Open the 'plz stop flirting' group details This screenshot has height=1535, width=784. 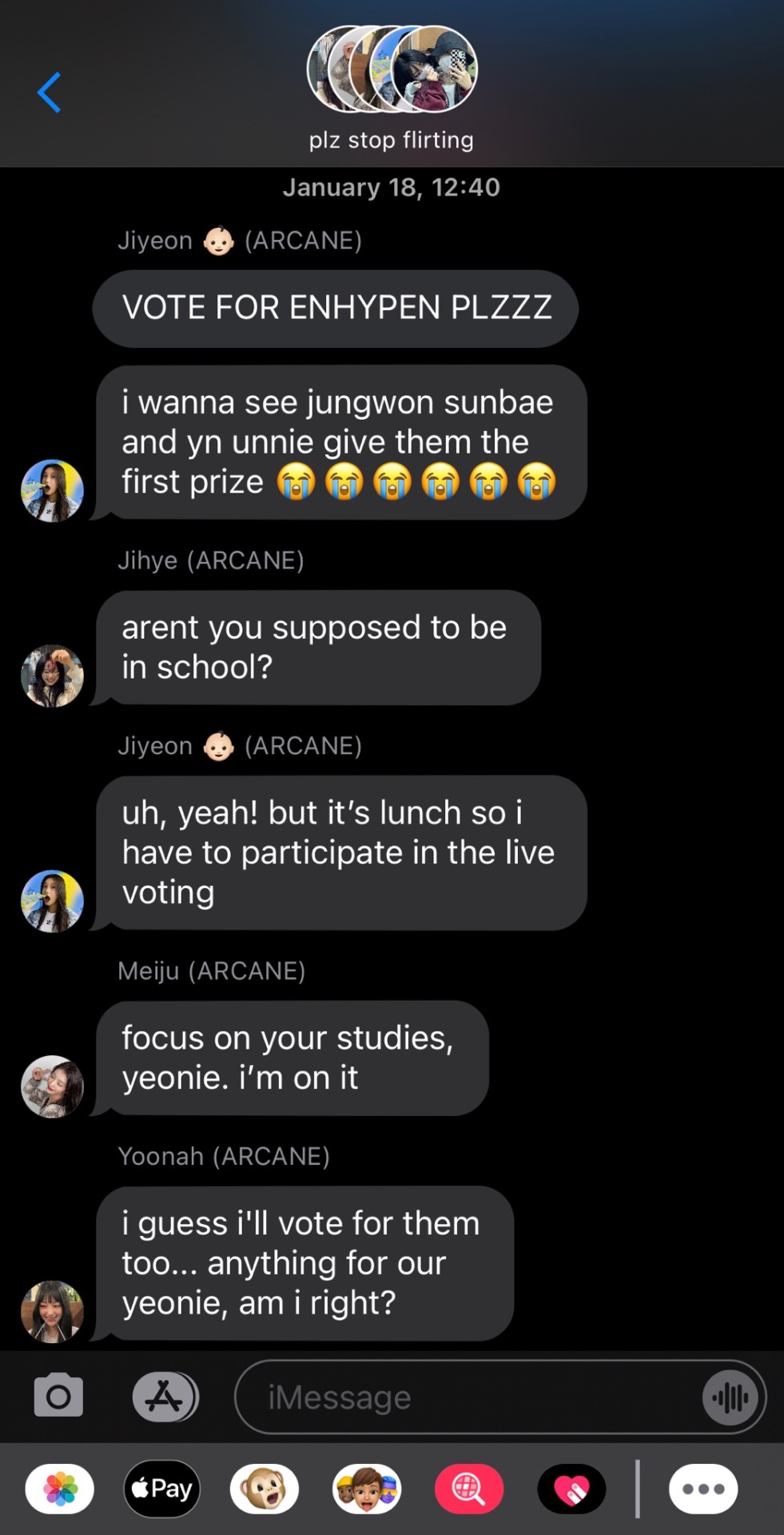(392, 88)
